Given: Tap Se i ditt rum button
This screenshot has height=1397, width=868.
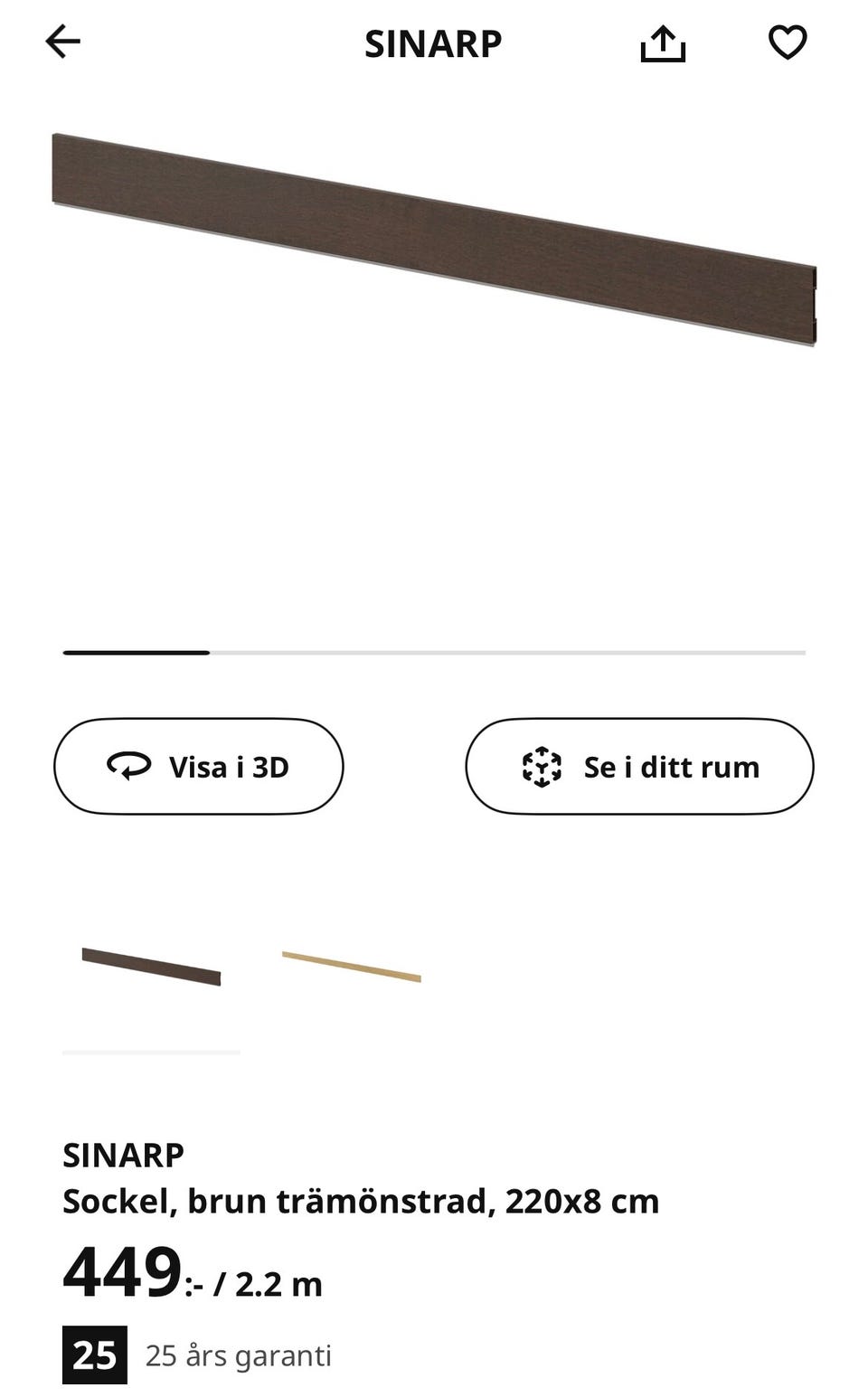Looking at the screenshot, I should (x=639, y=767).
